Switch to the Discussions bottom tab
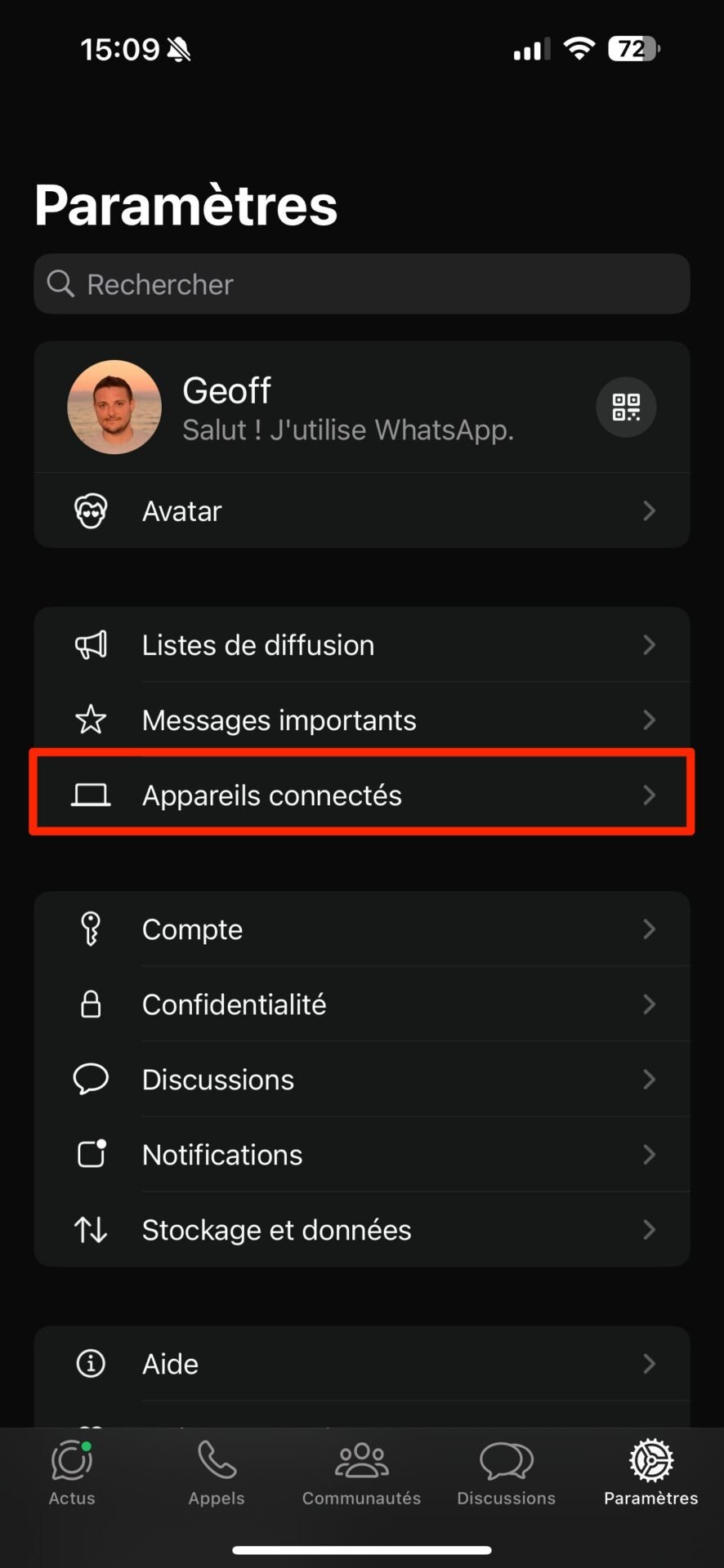 point(507,1473)
